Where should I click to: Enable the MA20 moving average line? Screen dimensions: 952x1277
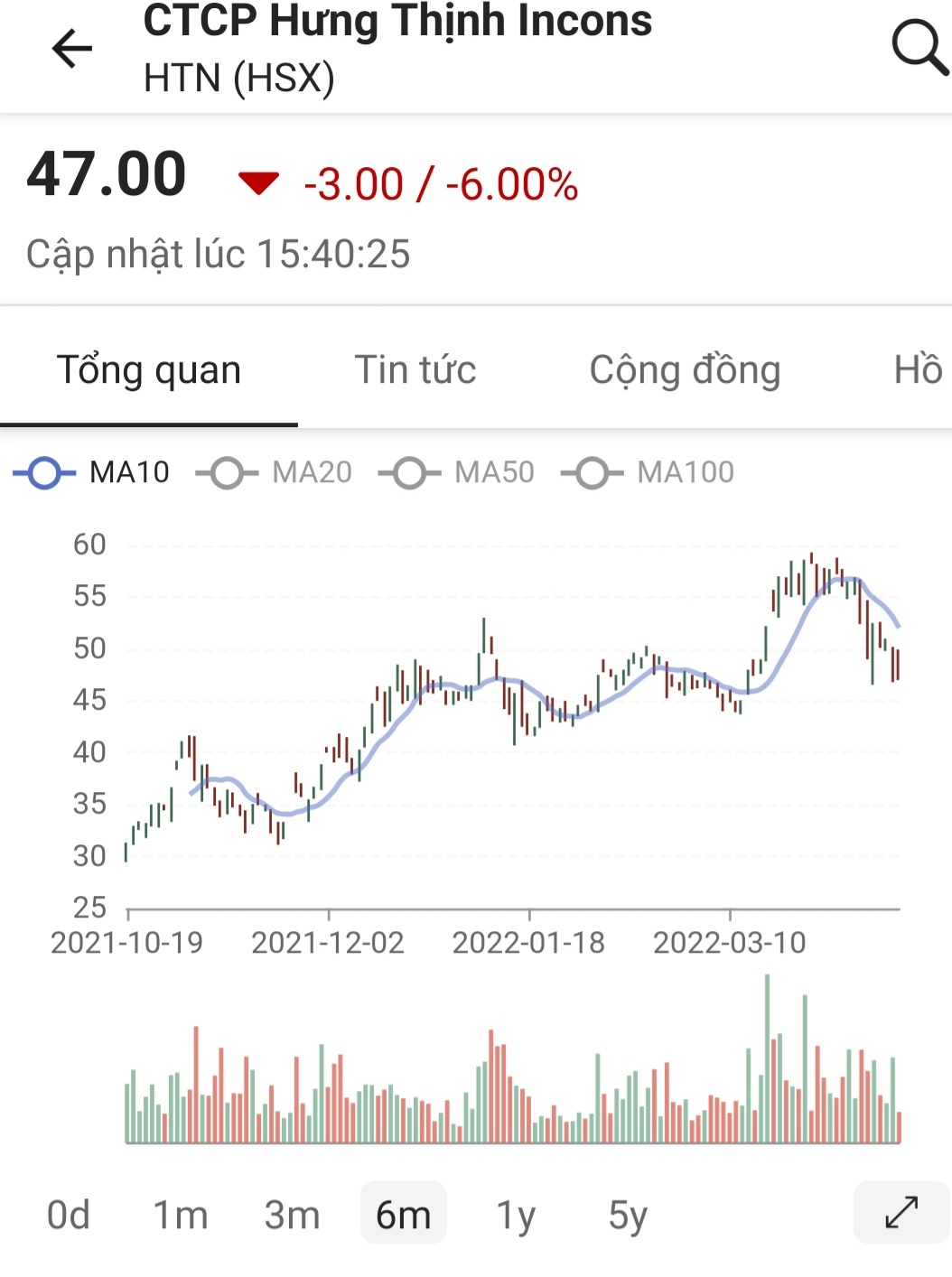click(275, 472)
